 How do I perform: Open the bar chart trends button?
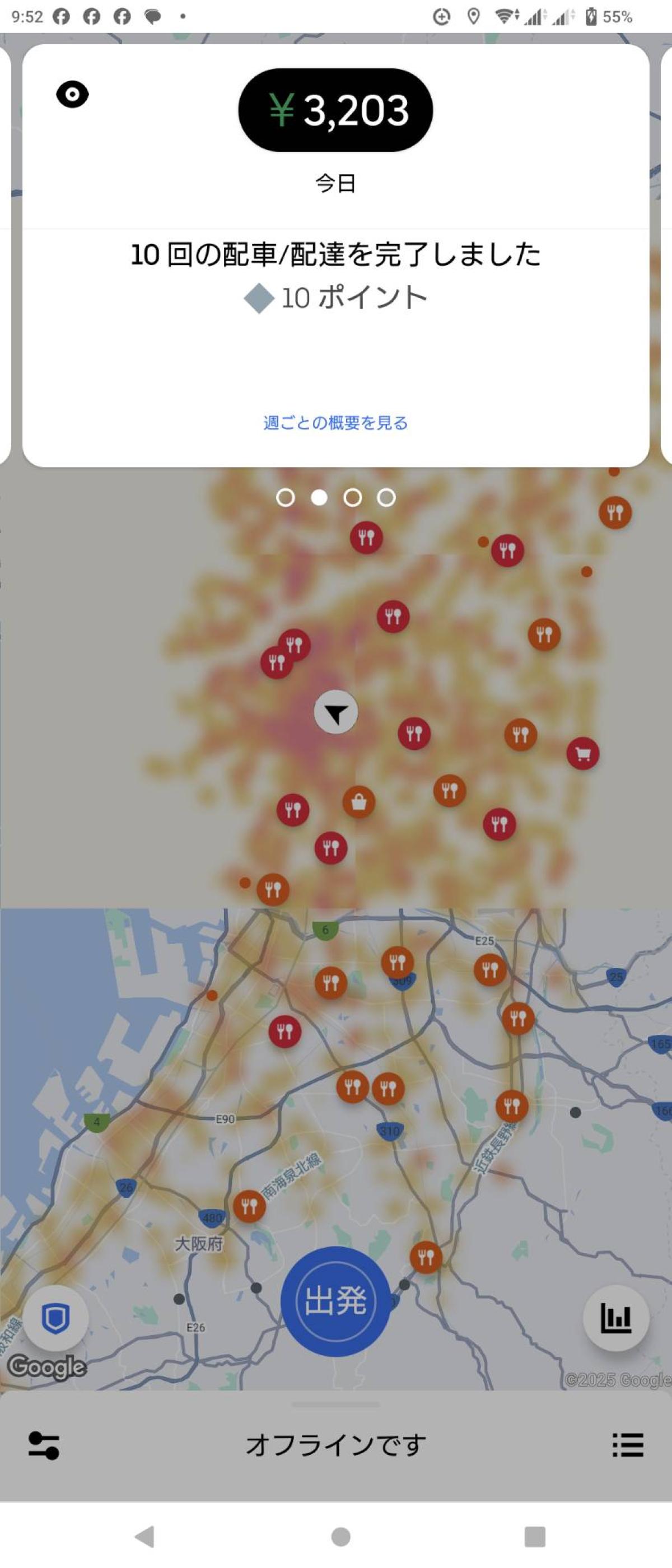615,1318
